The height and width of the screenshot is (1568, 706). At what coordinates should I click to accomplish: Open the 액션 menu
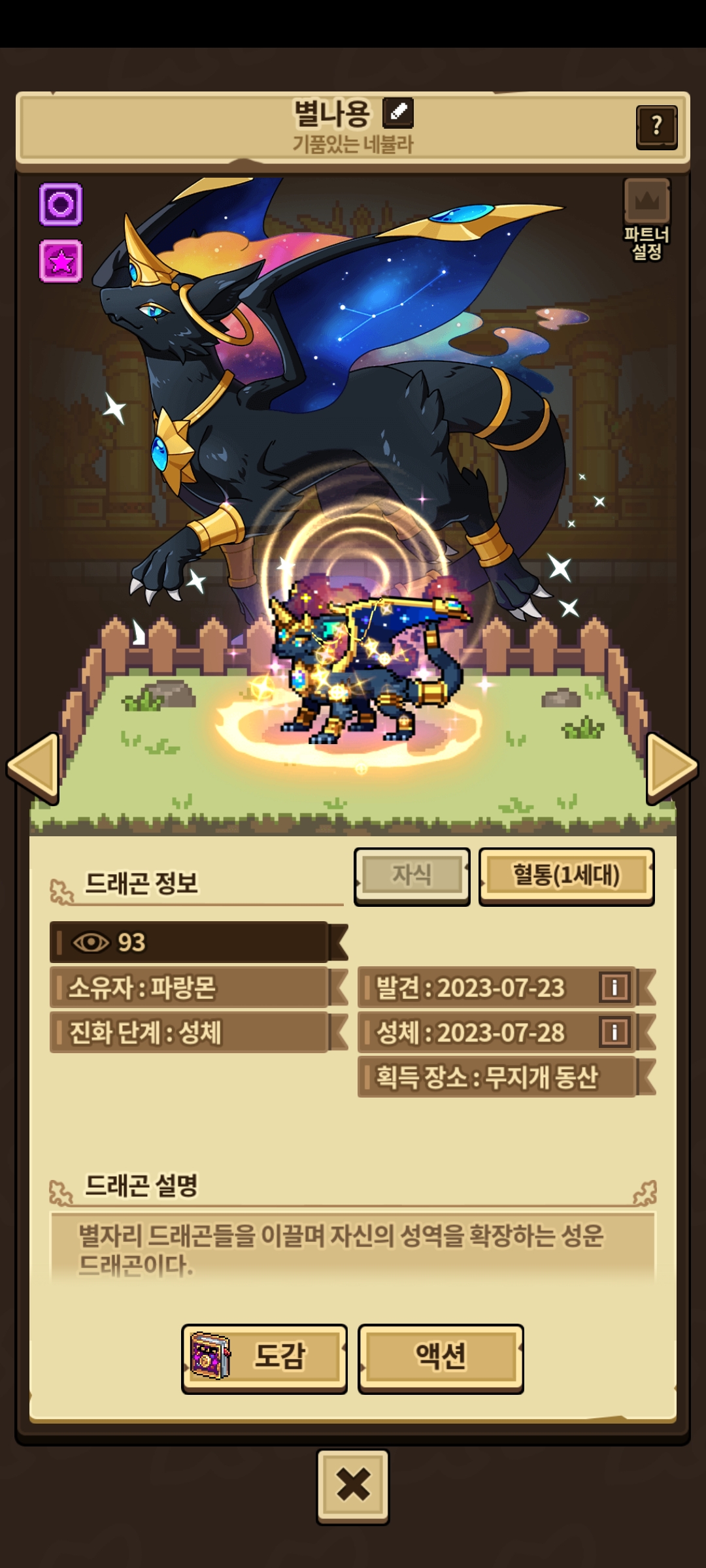pos(441,1357)
